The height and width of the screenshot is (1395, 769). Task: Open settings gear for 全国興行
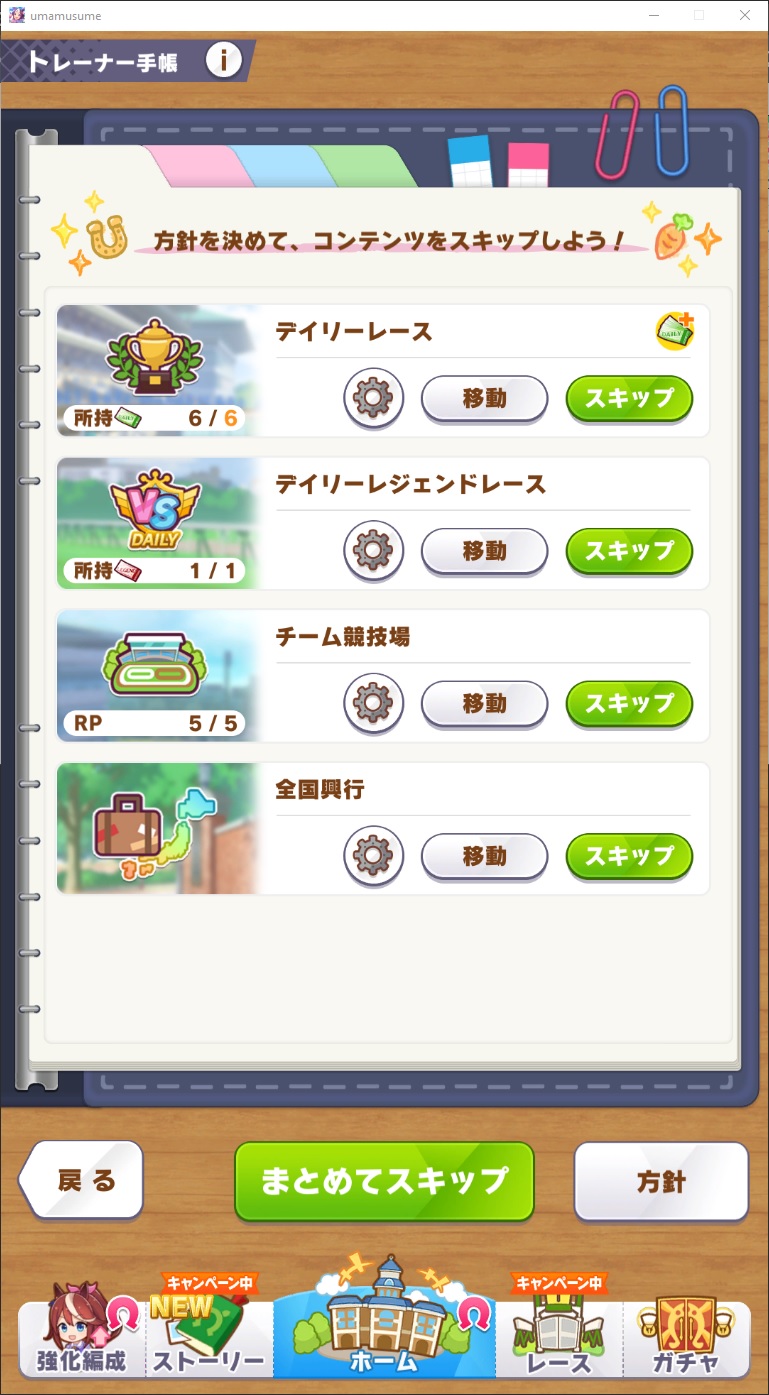click(374, 856)
